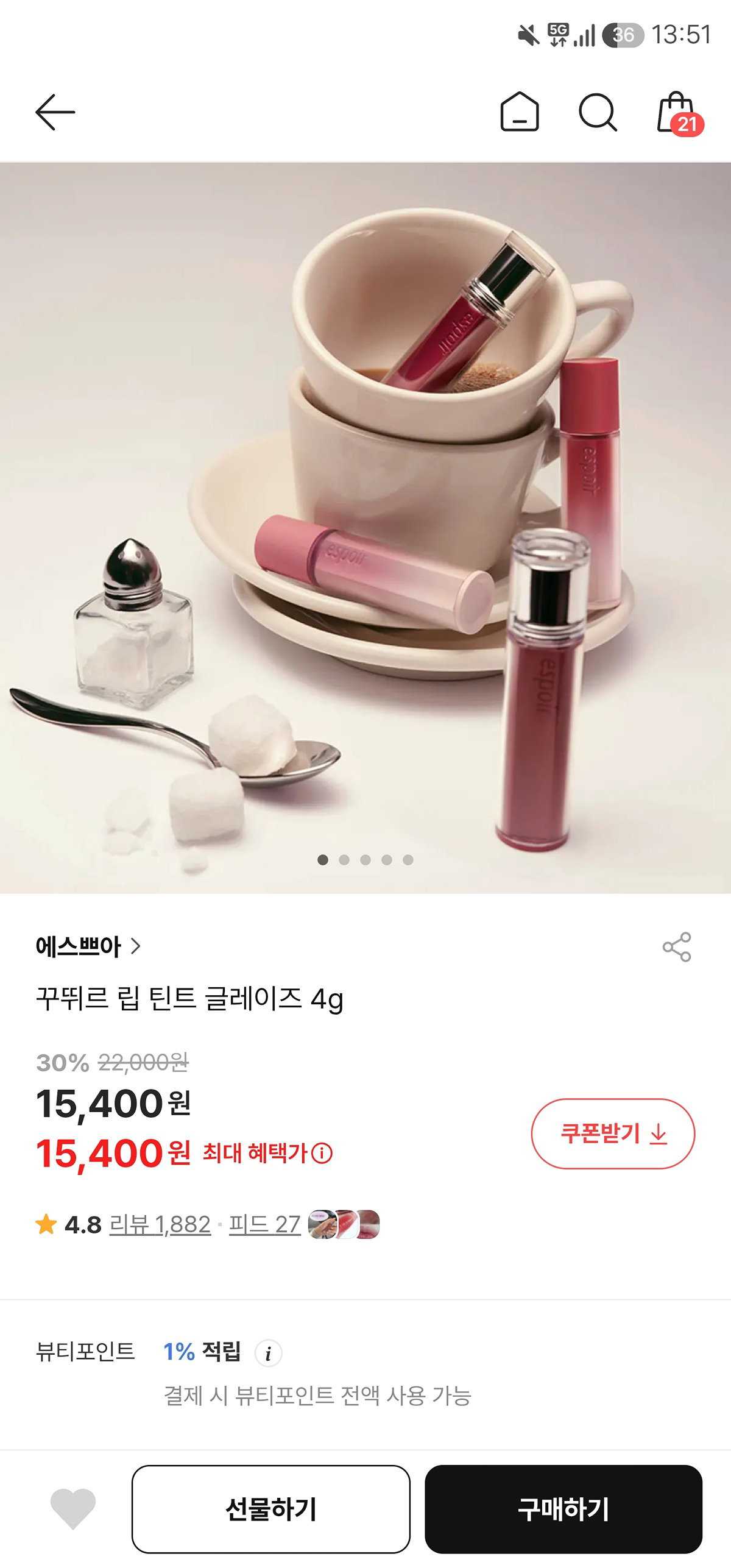This screenshot has width=731, height=1568.
Task: Tap 쿠폰받기 to download coupon
Action: click(613, 1133)
